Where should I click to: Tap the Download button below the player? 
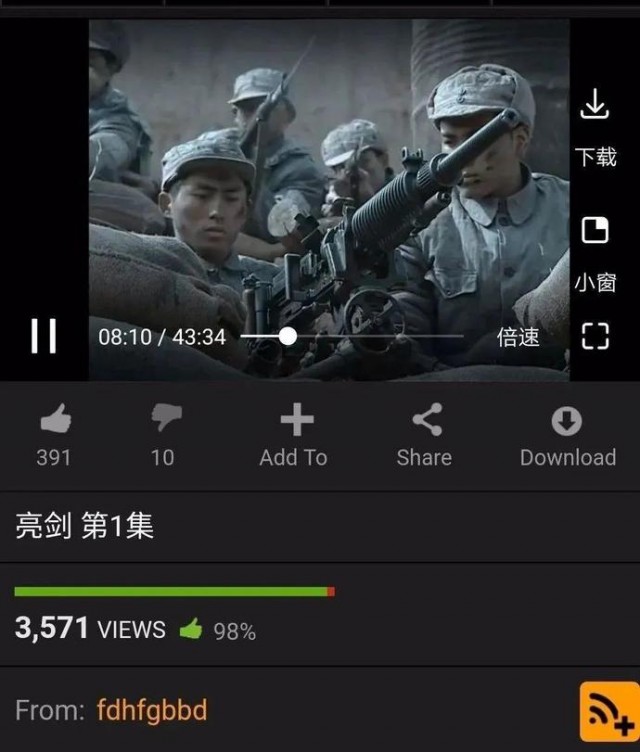click(x=567, y=436)
